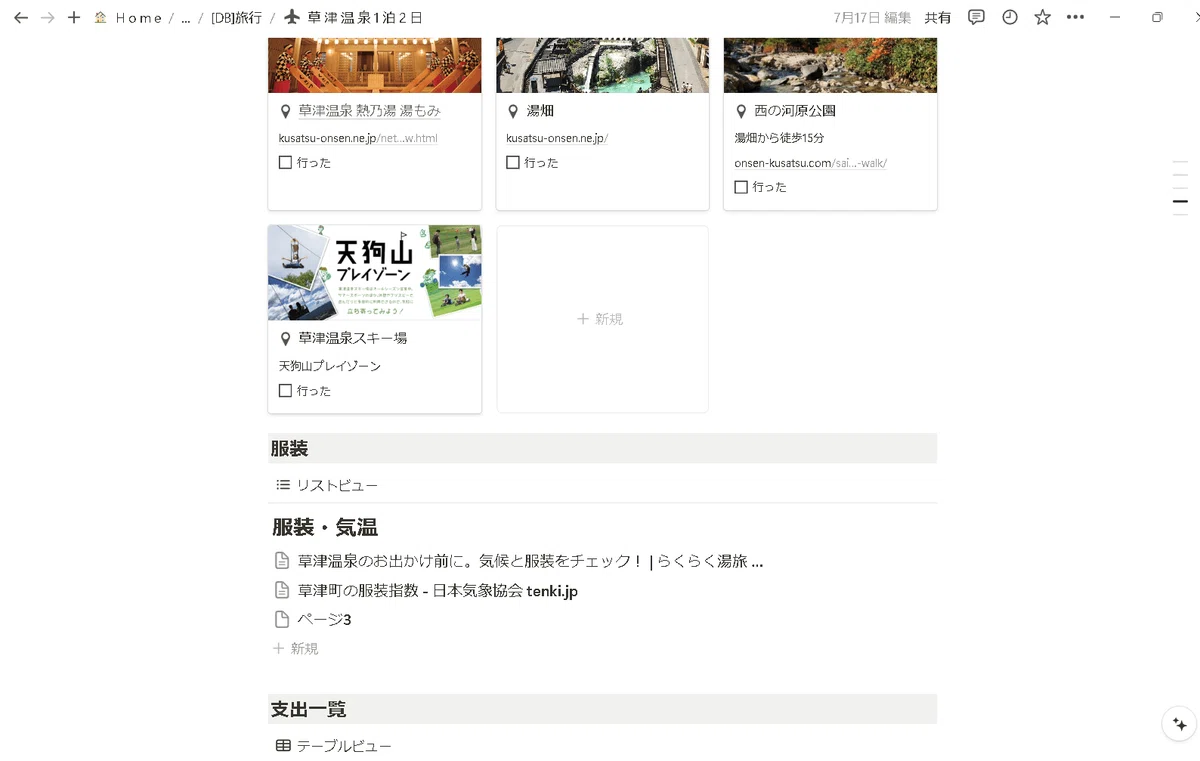Open 草津町の服装指数 tenki.jp page
Image resolution: width=1200 pixels, height=761 pixels.
click(x=438, y=591)
